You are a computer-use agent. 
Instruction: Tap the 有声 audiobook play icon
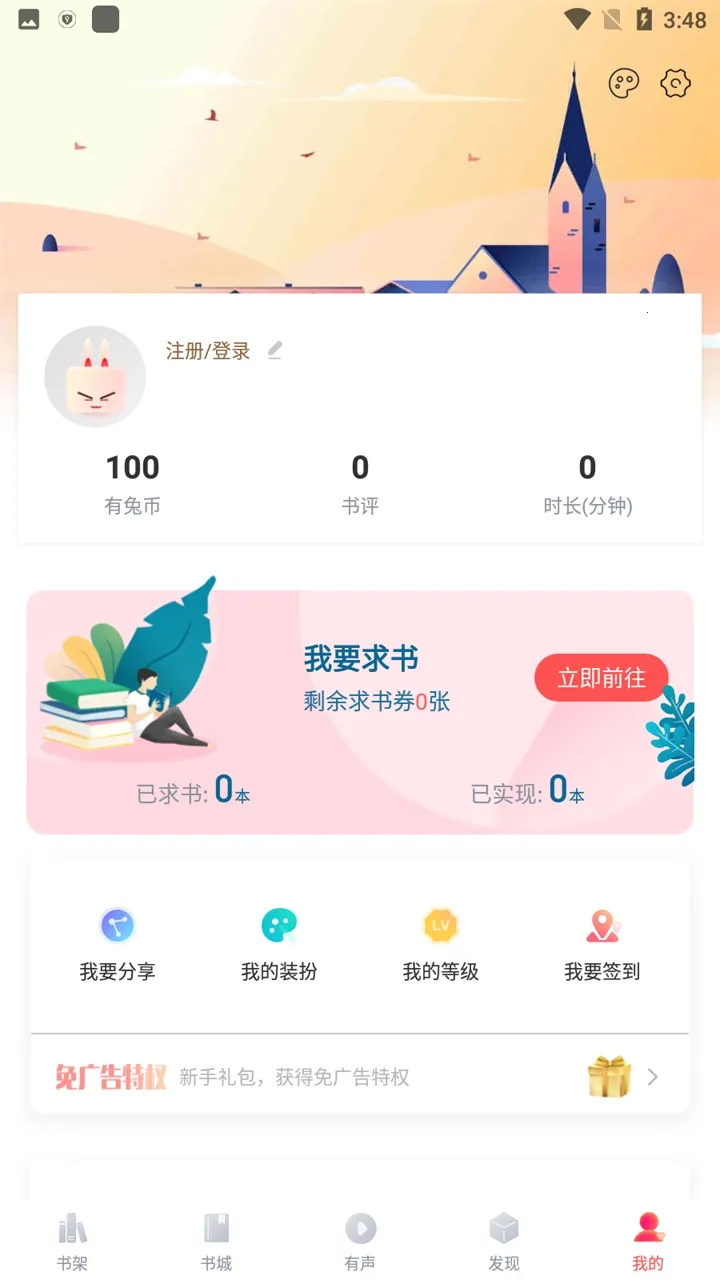360,1227
